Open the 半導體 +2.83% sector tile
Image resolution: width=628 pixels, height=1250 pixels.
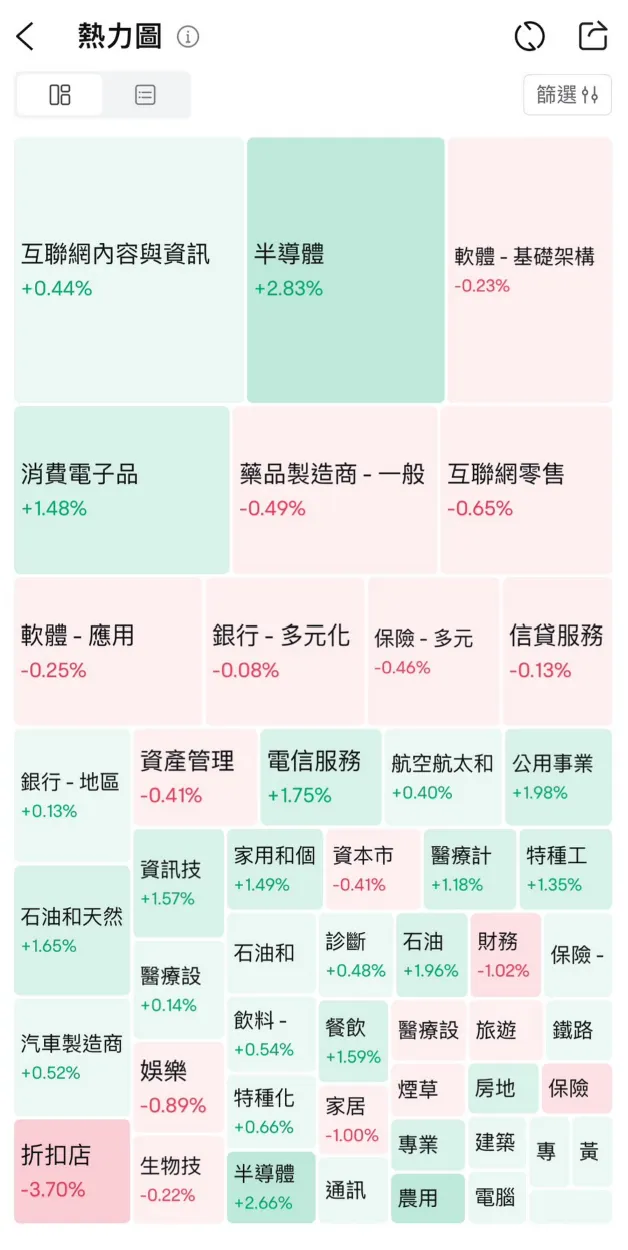coord(345,270)
